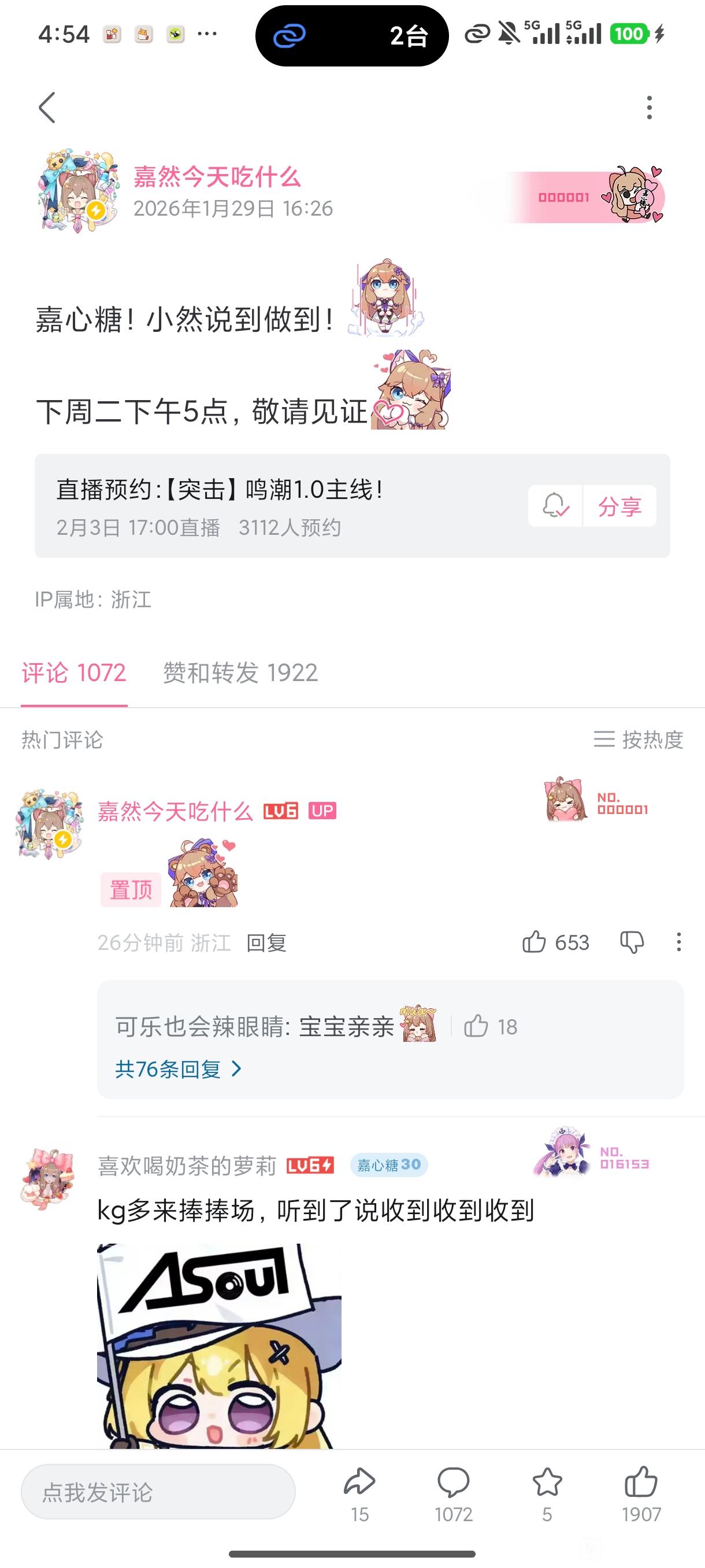Tap 分享 on the live reservation card
The height and width of the screenshot is (1568, 705).
coord(619,506)
